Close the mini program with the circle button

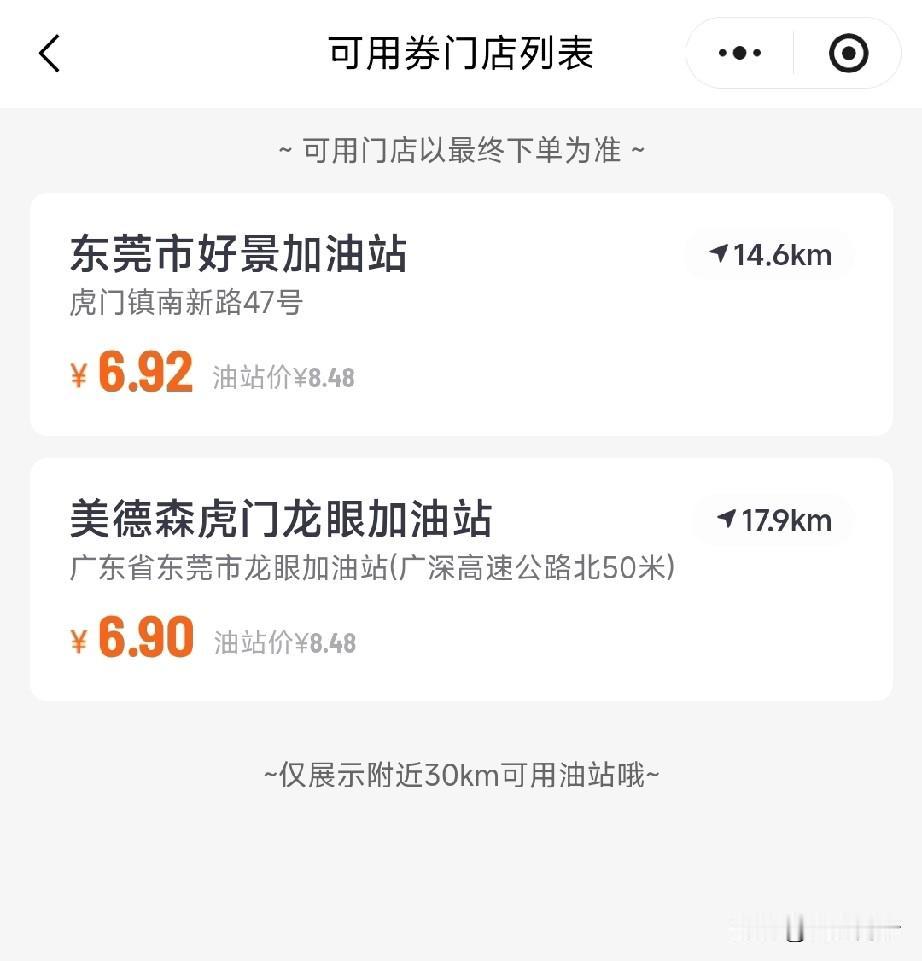(x=848, y=53)
